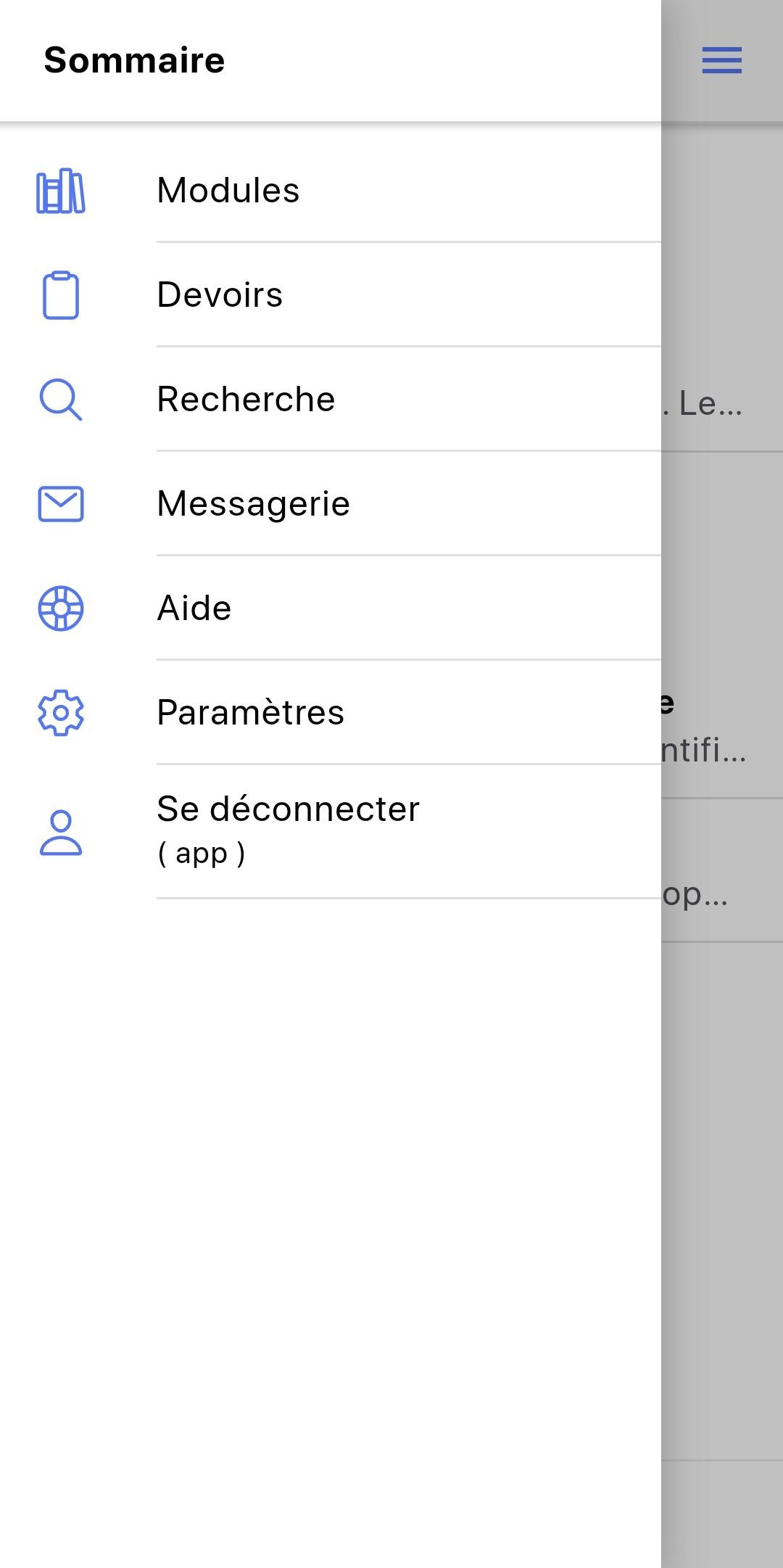Select Se déconnecter to log out
The image size is (783, 1568).
pyautogui.click(x=288, y=829)
